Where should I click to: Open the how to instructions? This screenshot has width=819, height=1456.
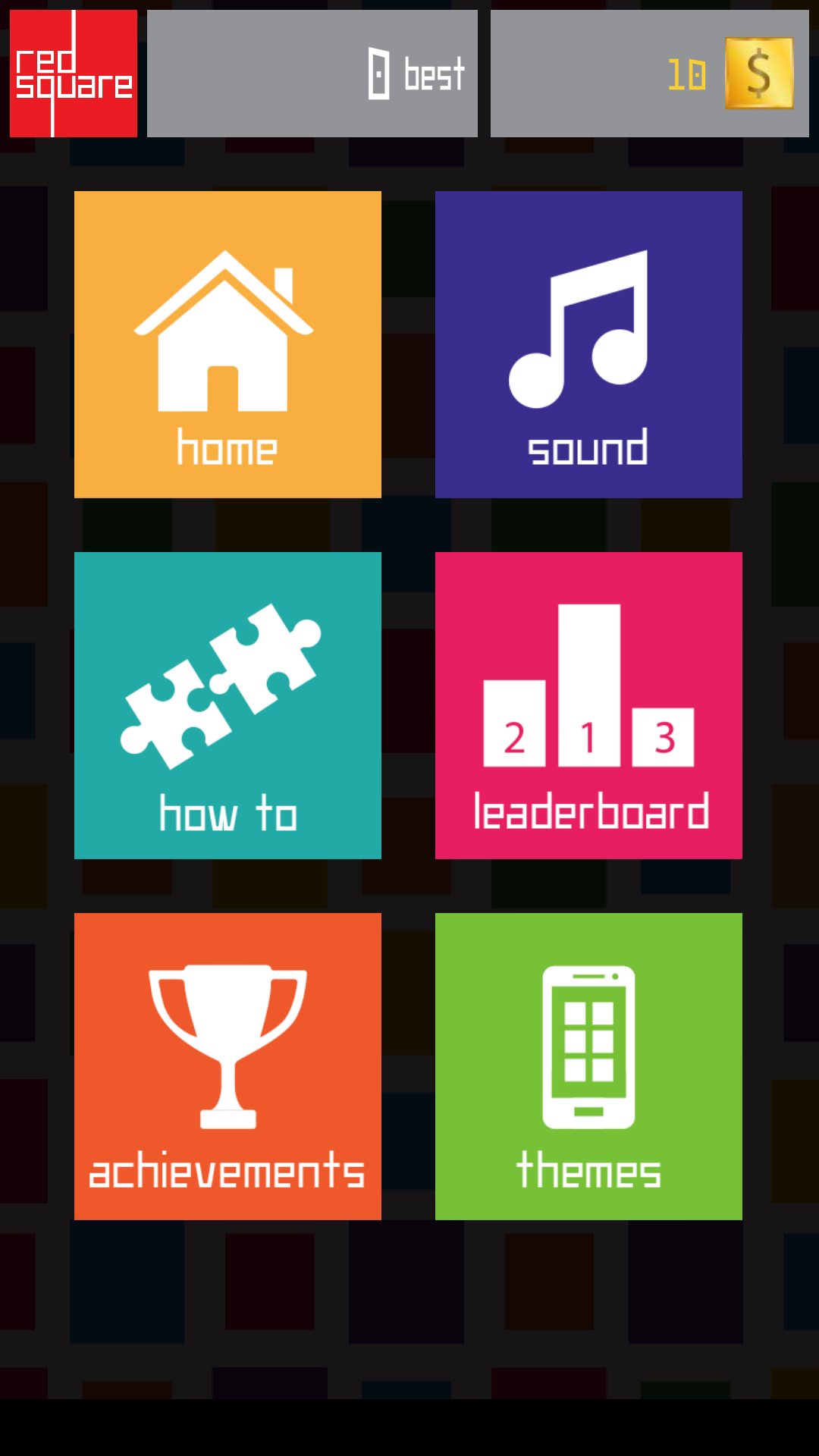(227, 705)
